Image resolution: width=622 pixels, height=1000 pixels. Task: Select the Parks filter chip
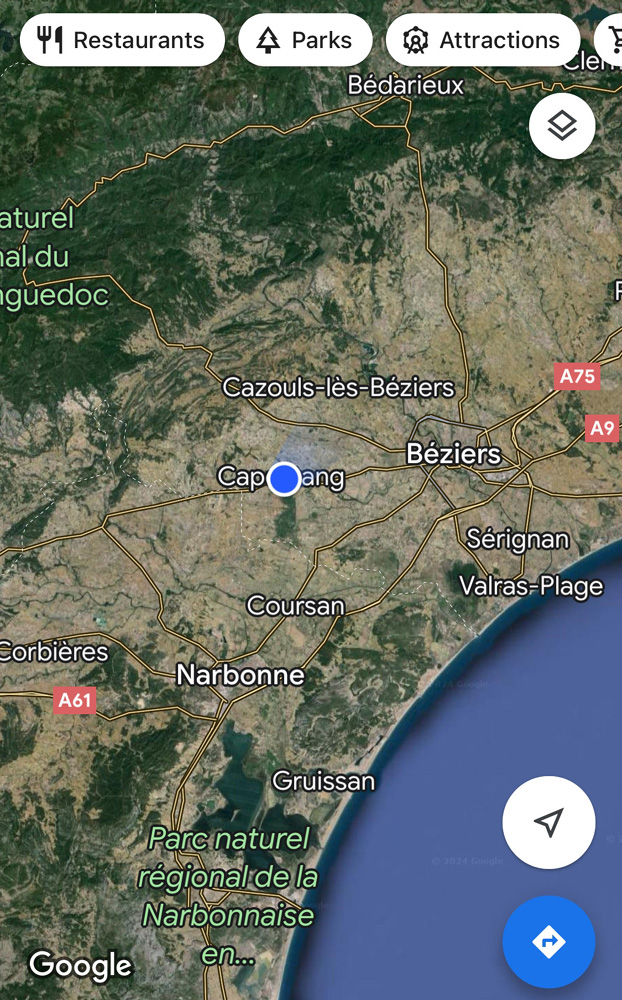tap(305, 40)
